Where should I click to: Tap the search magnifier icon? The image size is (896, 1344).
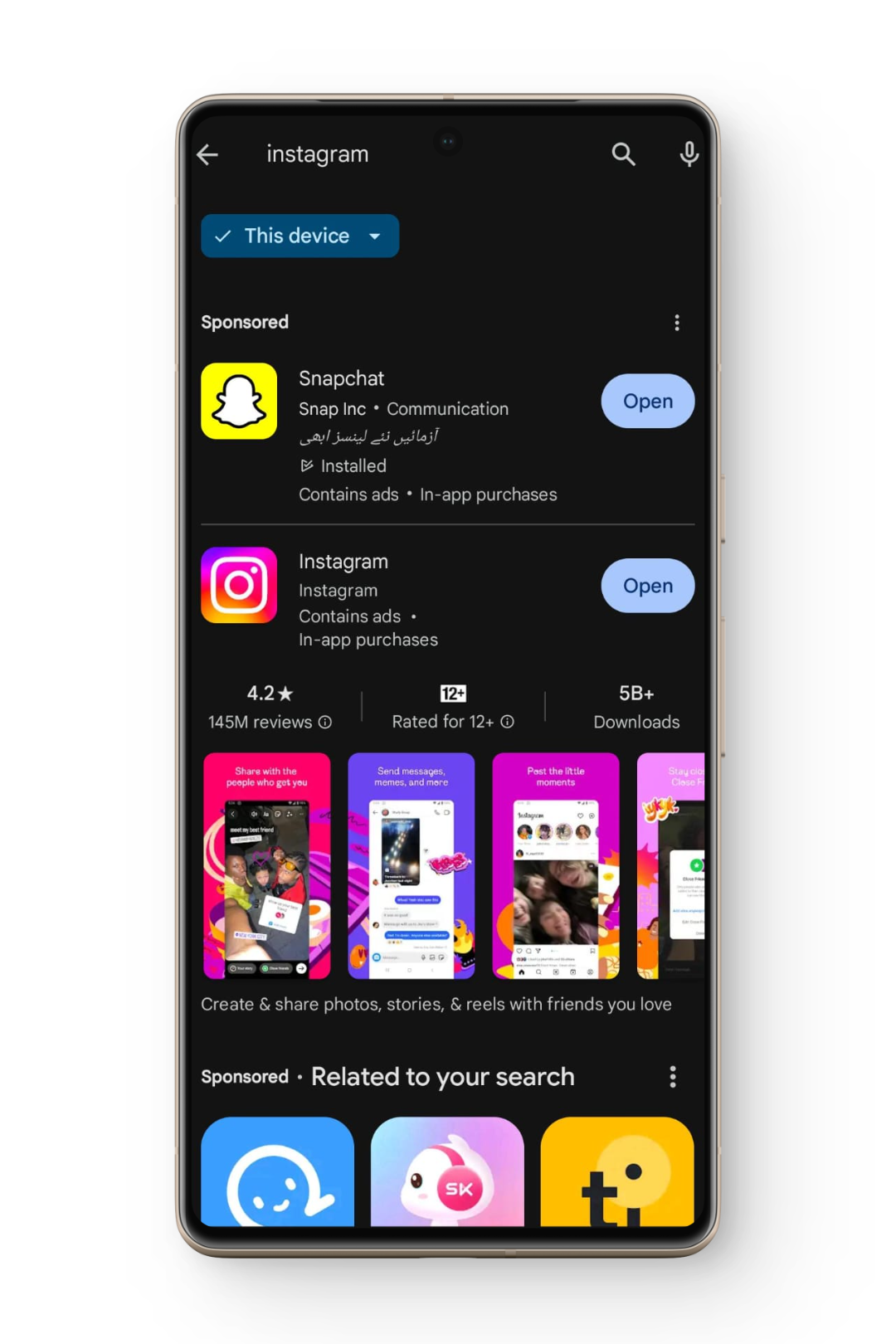623,154
